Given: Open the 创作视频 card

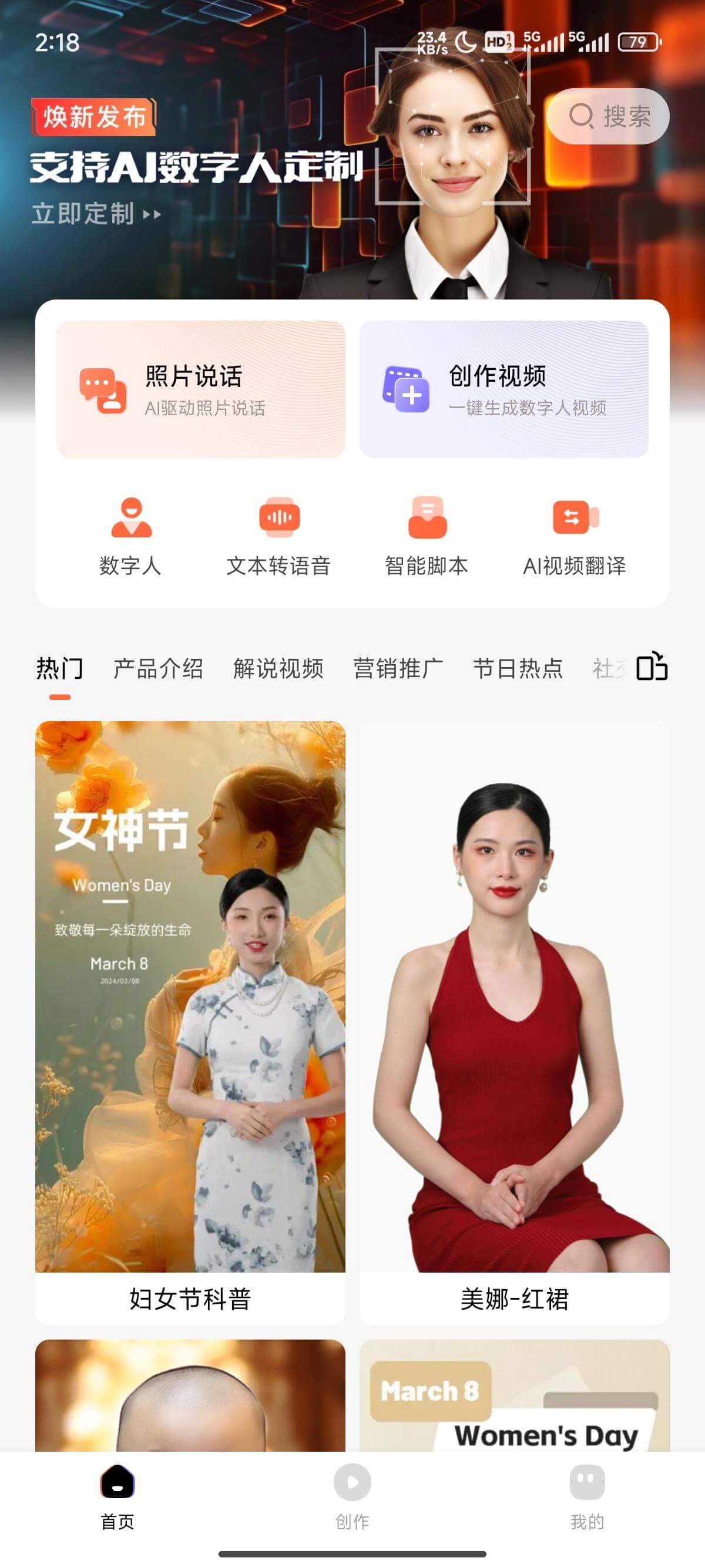Looking at the screenshot, I should tap(503, 389).
